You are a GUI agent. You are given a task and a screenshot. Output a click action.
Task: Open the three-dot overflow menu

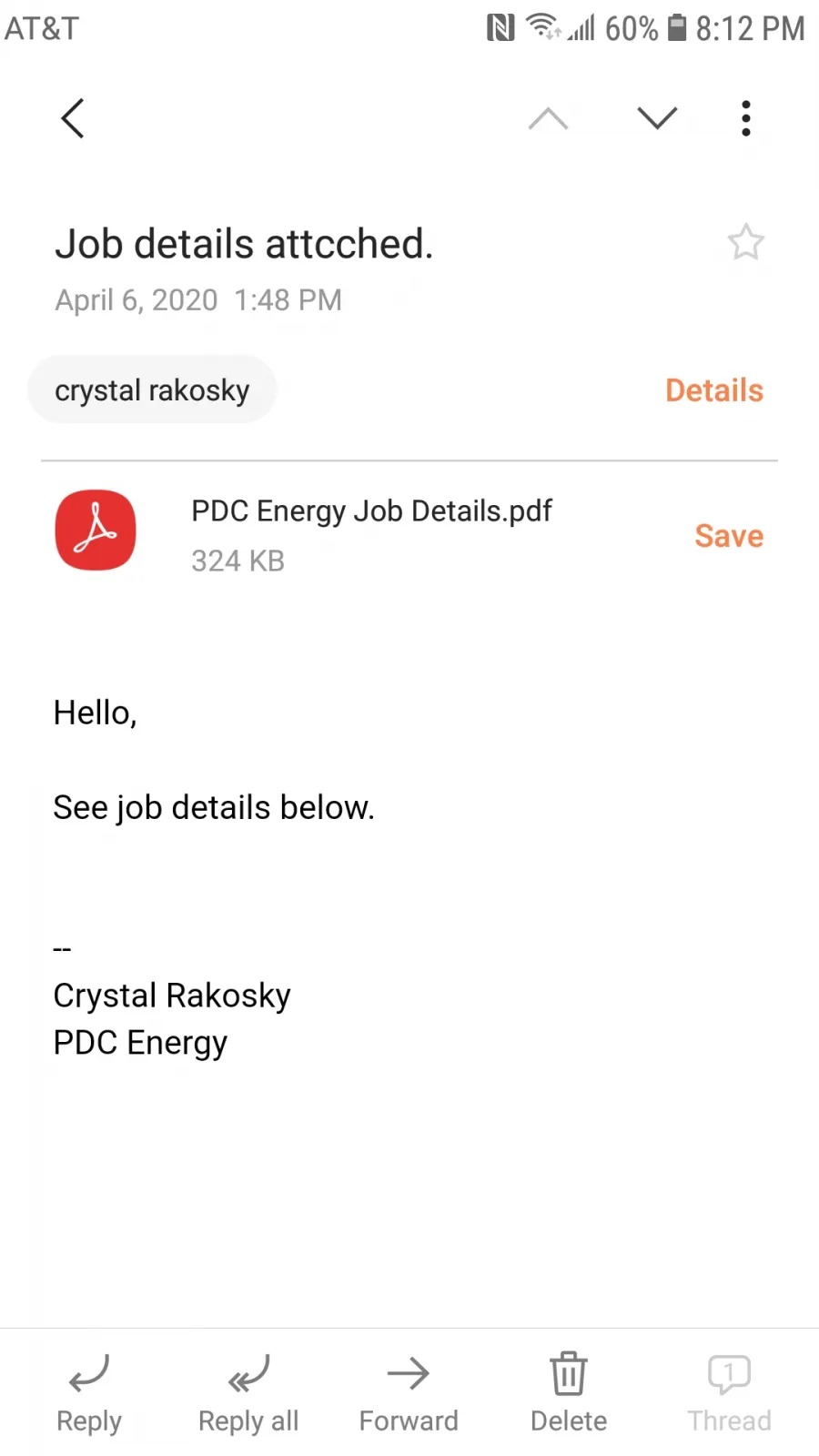coord(746,118)
